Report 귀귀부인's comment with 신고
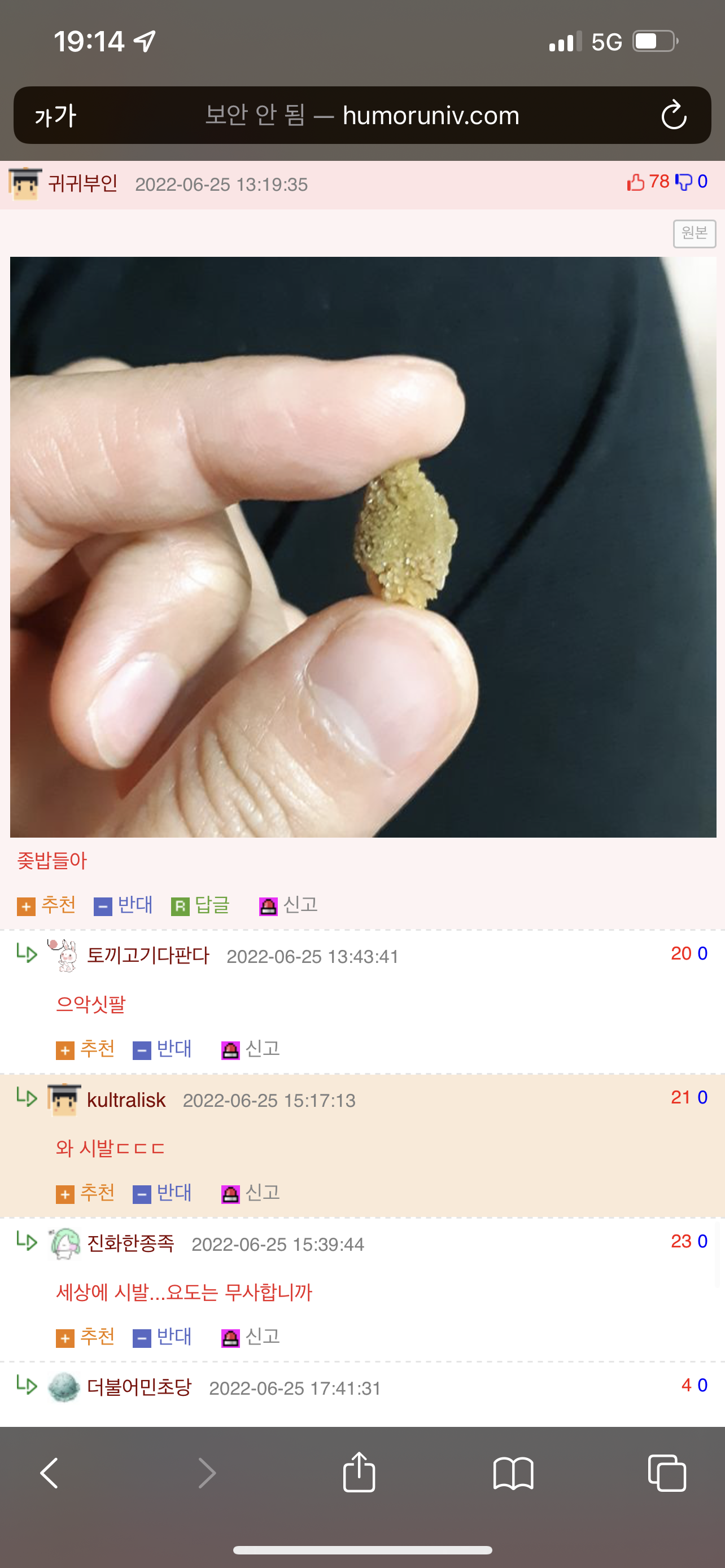This screenshot has height=1568, width=725. tap(289, 905)
